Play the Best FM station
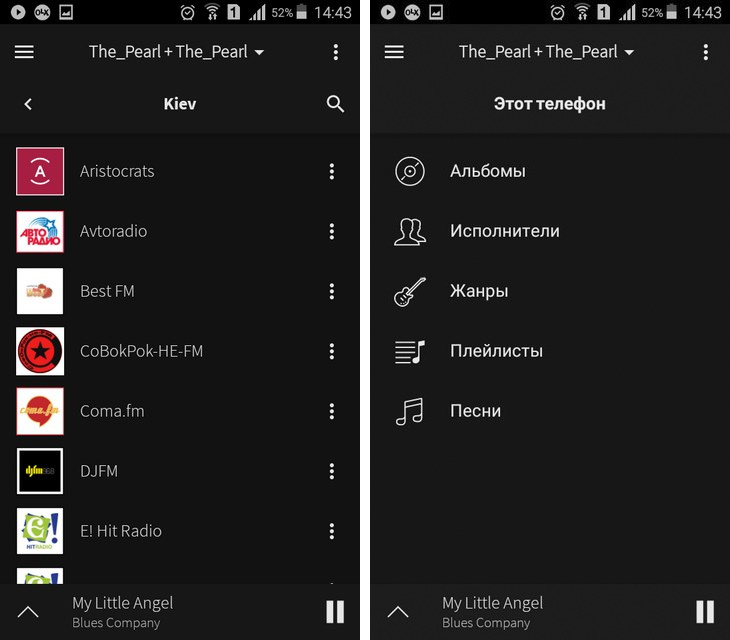This screenshot has height=640, width=730. tap(107, 291)
